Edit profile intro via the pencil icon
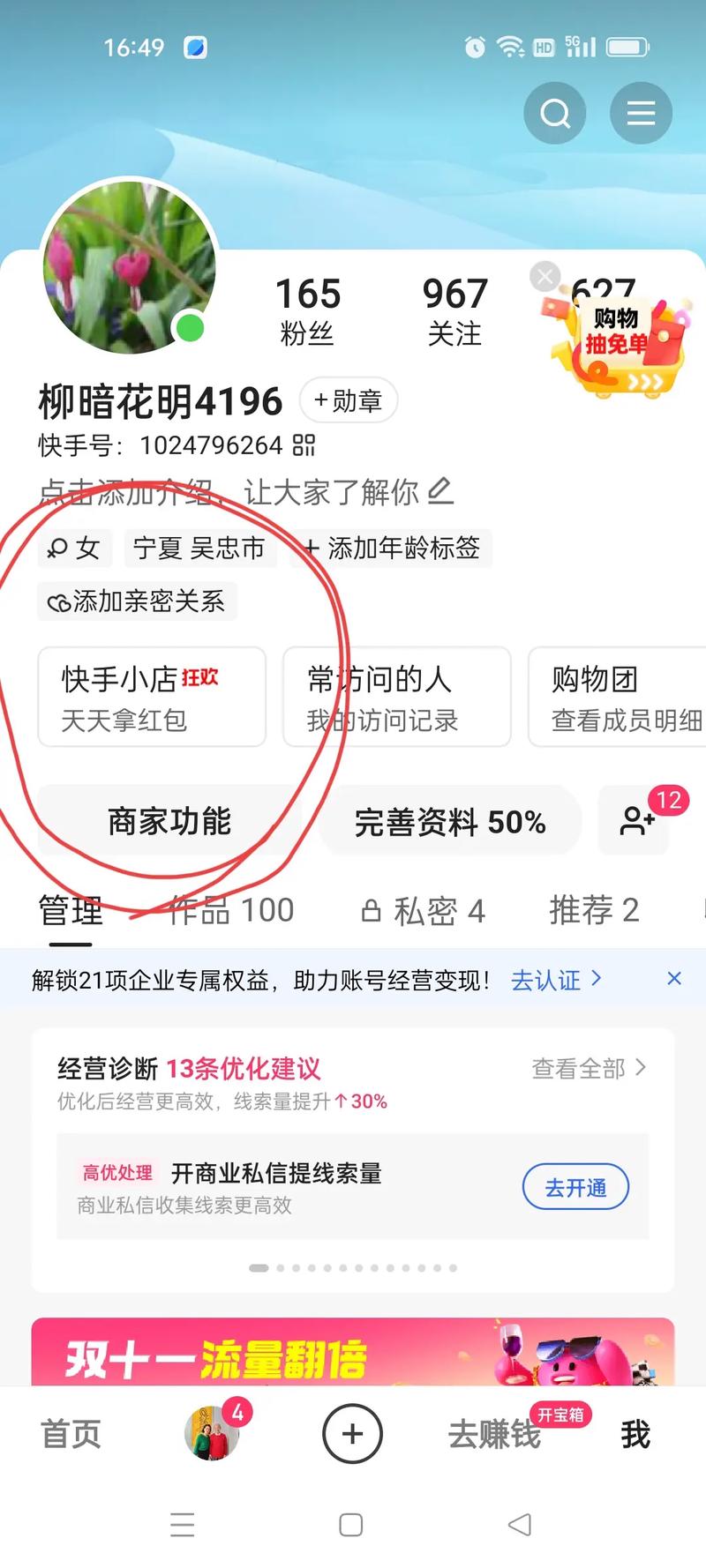This screenshot has height=1568, width=706. pos(441,491)
